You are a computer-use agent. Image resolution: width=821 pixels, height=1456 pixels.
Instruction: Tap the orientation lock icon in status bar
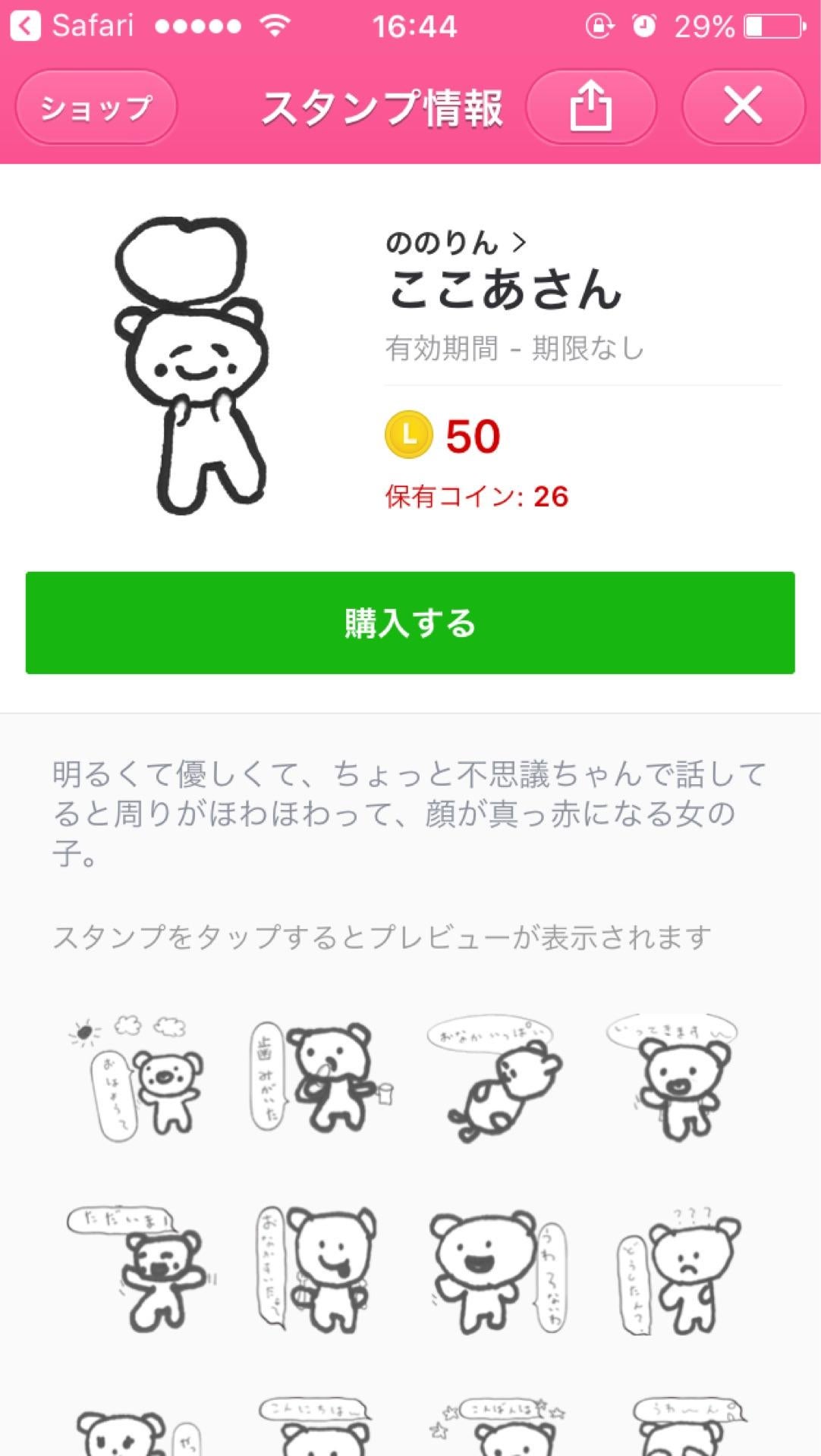pos(599,24)
